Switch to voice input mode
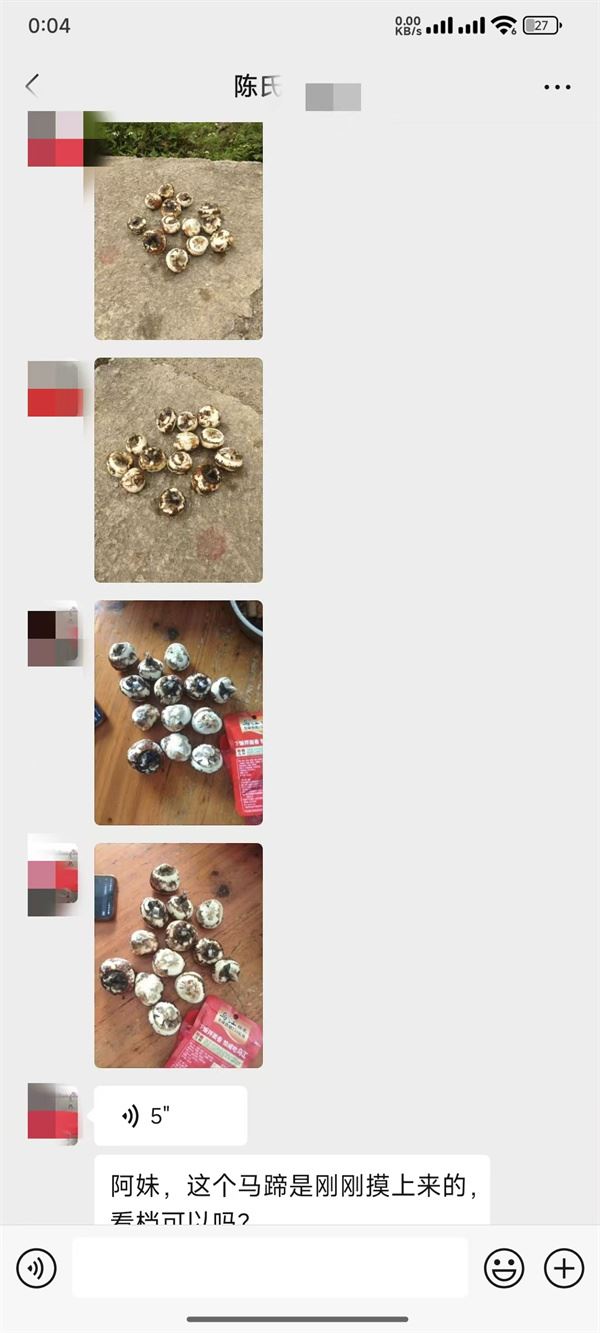Screen dimensions: 600x1333 tap(37, 1269)
